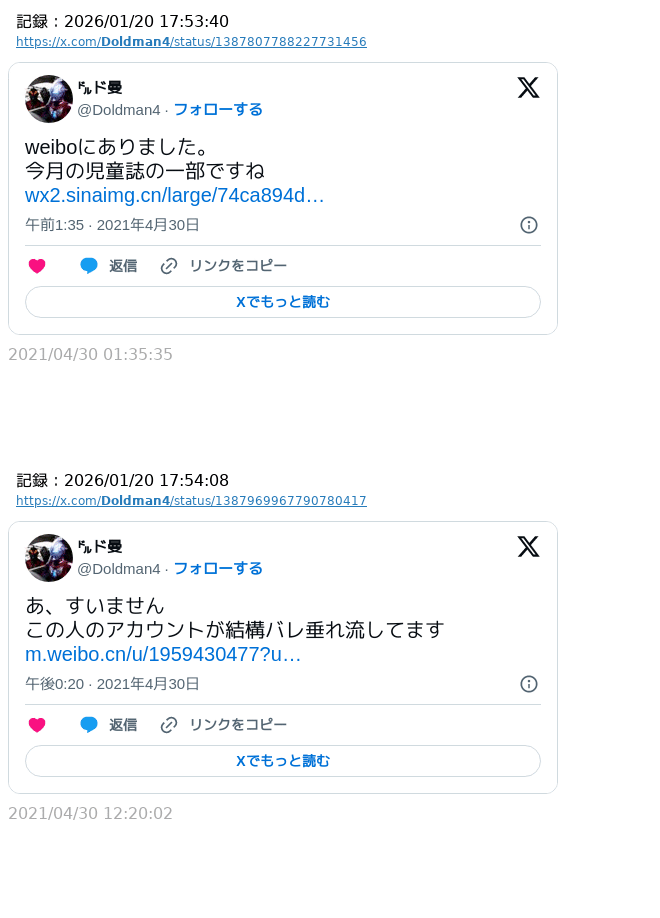Open the status link ending in 731456

pyautogui.click(x=191, y=42)
